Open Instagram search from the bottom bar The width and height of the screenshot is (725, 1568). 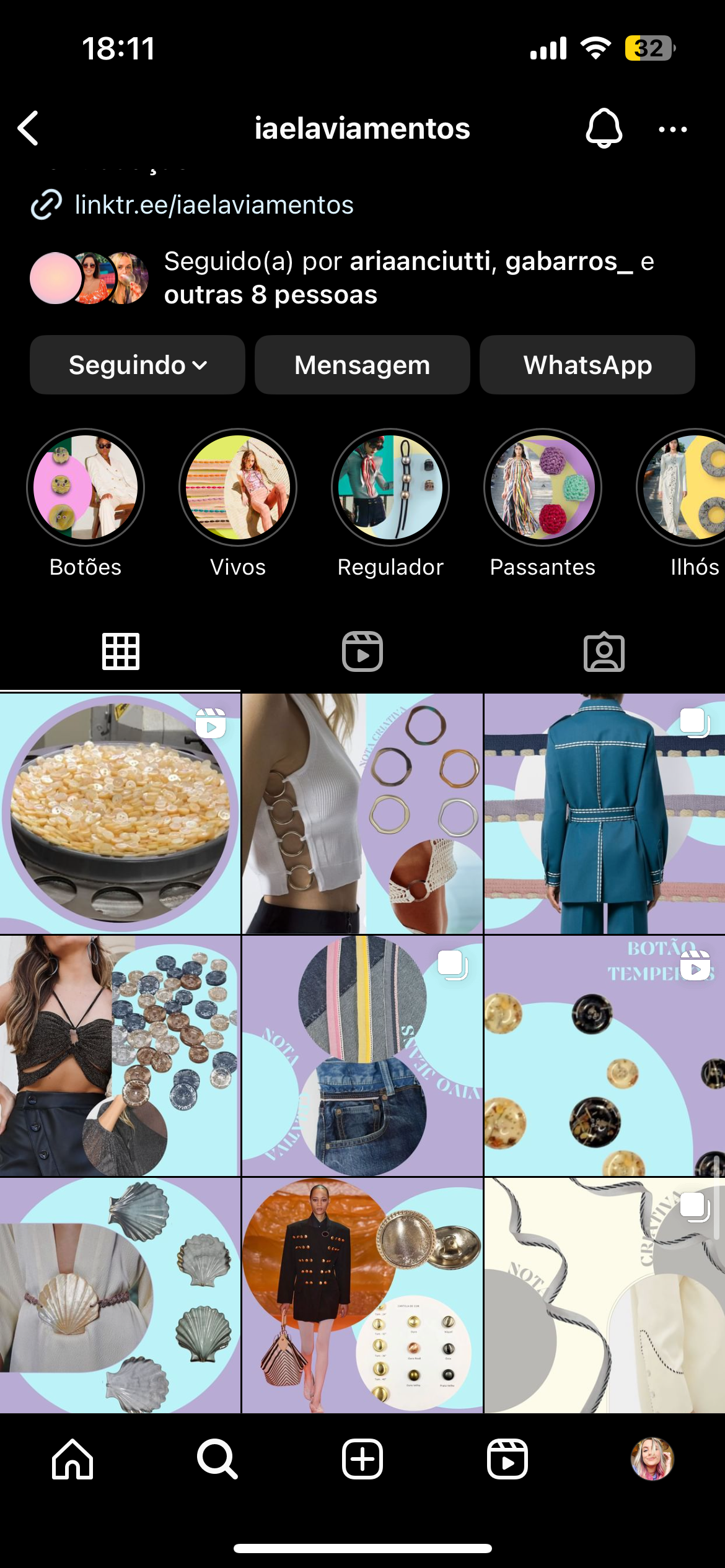217,1460
